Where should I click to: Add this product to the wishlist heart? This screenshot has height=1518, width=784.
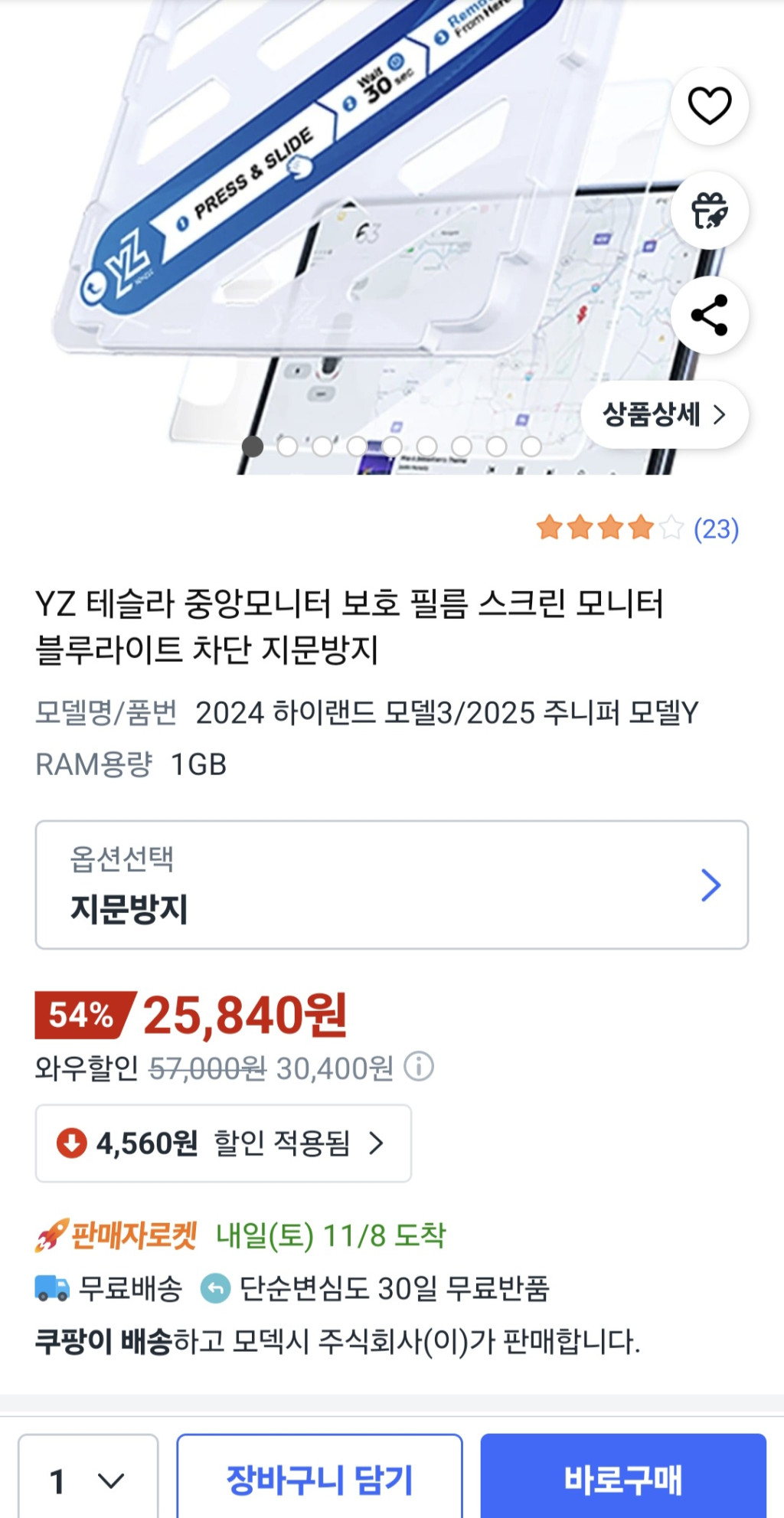pyautogui.click(x=710, y=106)
